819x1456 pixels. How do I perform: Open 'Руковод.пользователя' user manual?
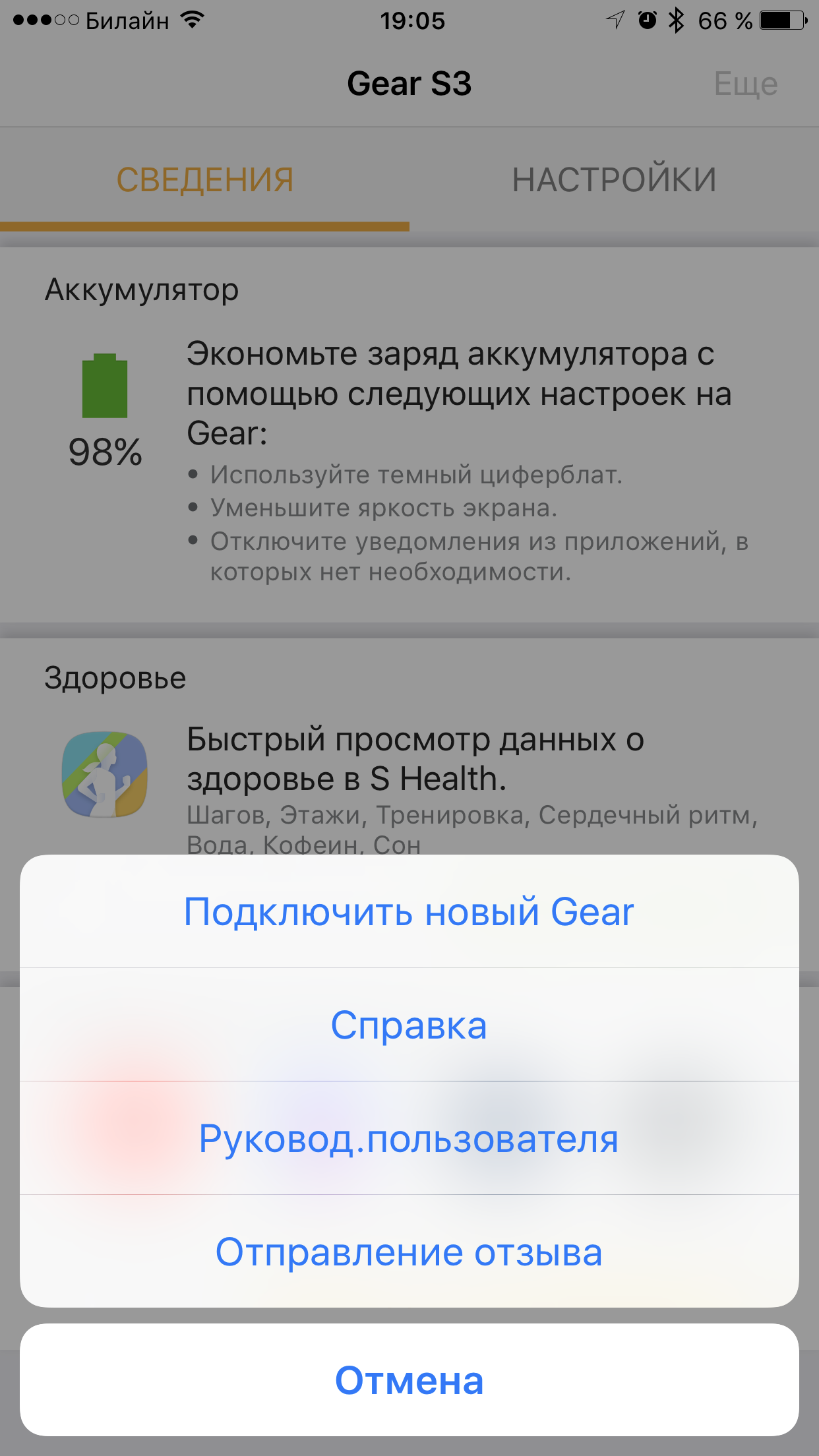pos(409,1138)
